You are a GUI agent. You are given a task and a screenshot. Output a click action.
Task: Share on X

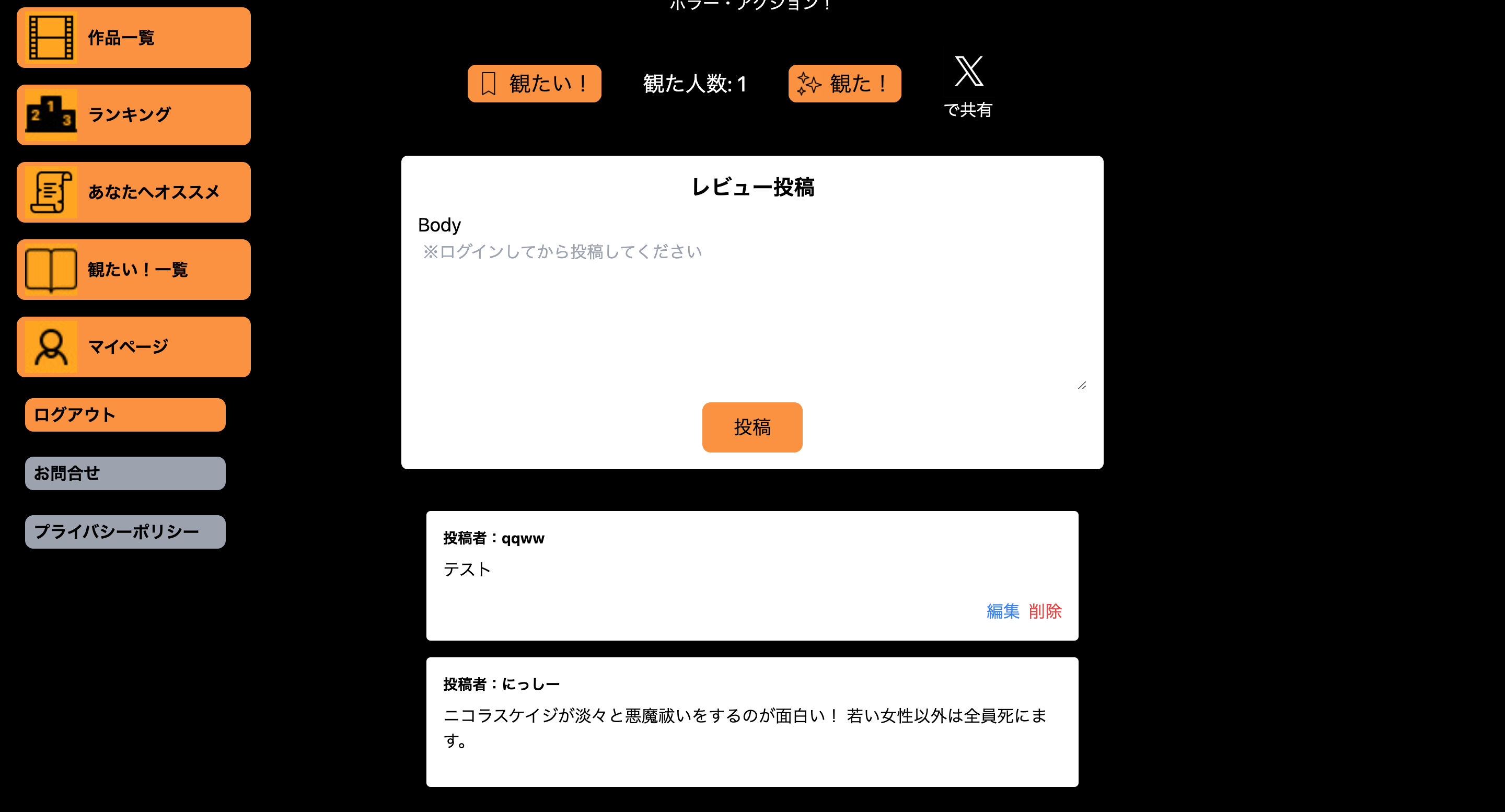pyautogui.click(x=968, y=86)
